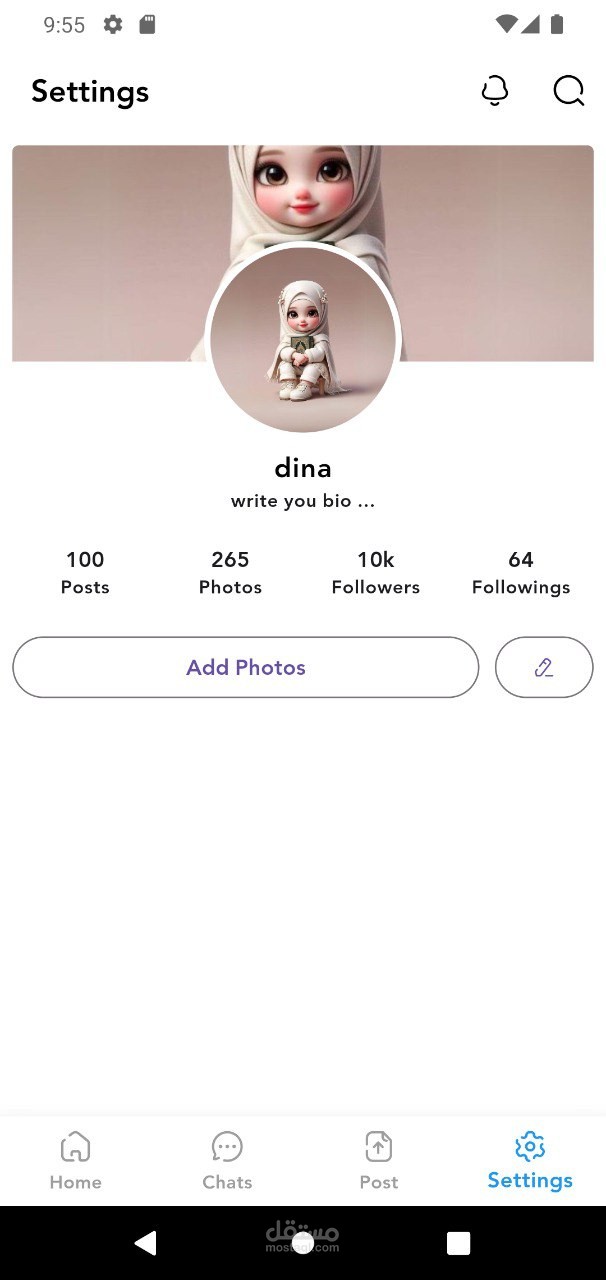Screen dimensions: 606x1280
Task: Open the 64 Followings list
Action: coord(520,572)
